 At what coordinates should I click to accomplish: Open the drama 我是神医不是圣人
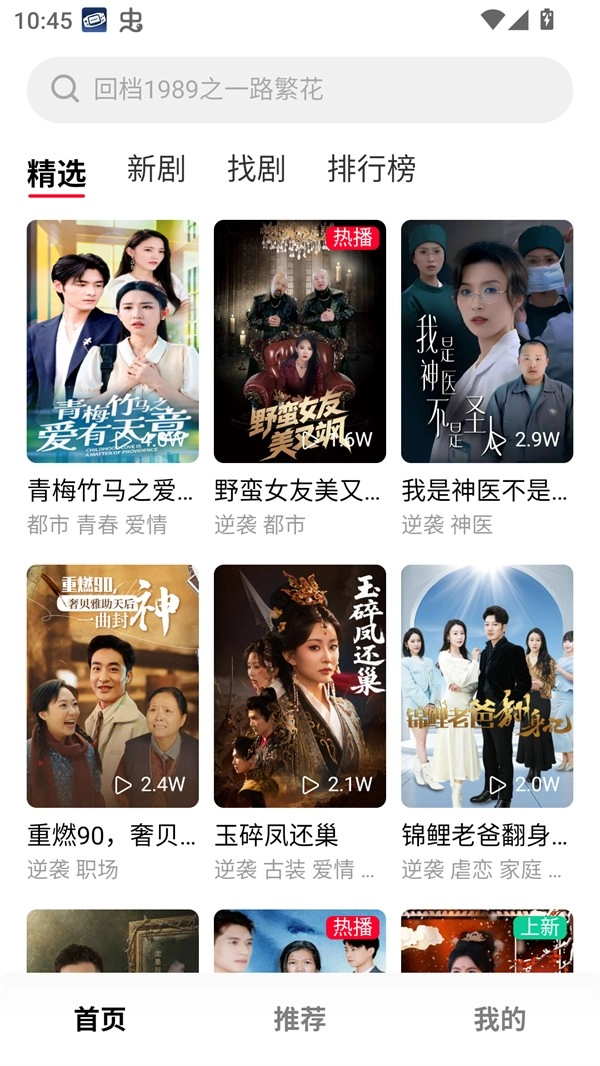click(487, 342)
